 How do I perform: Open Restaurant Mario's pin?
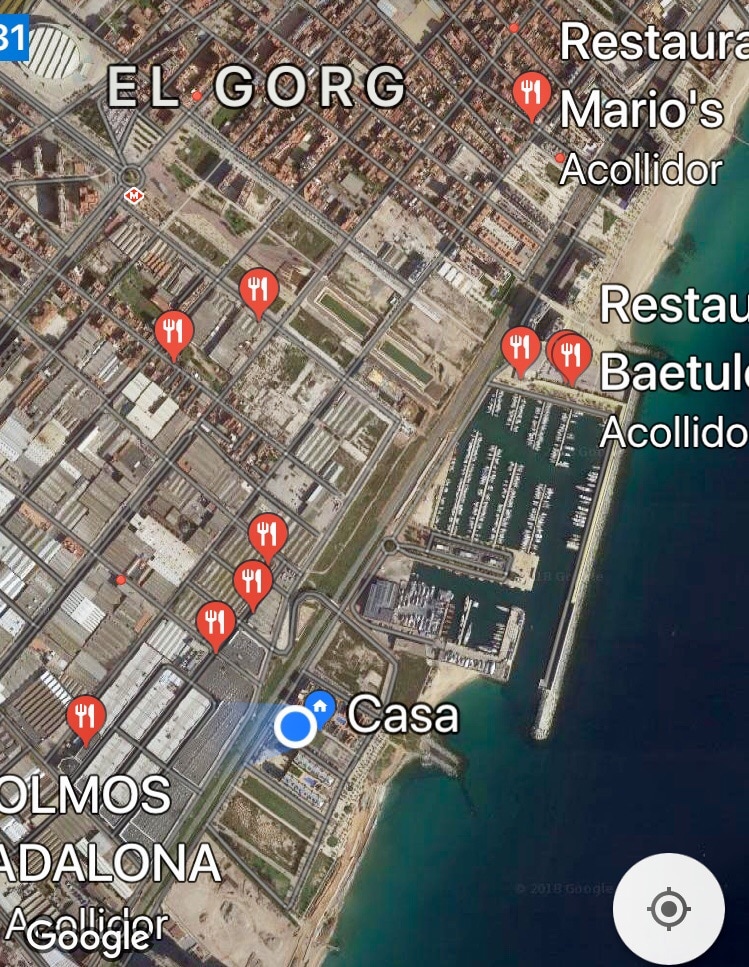tap(531, 94)
